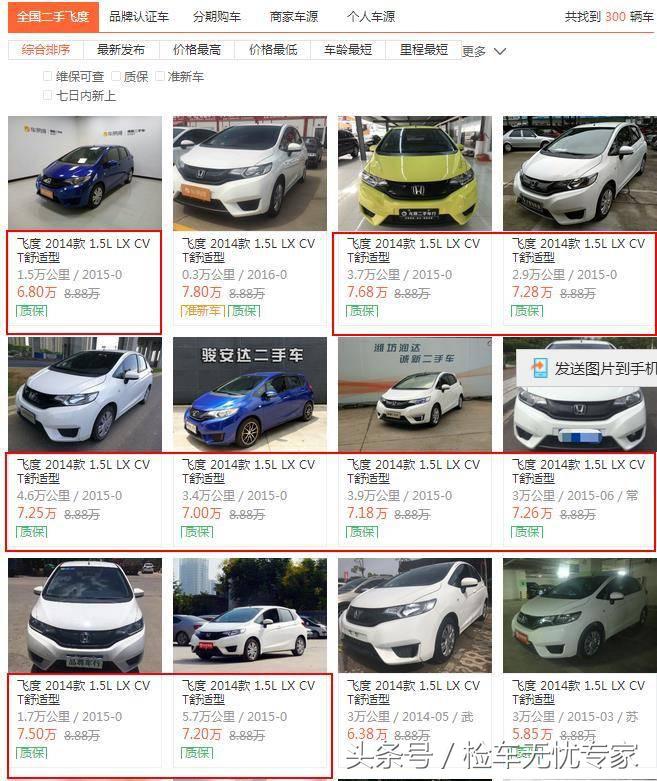Image resolution: width=657 pixels, height=781 pixels.
Task: Sort by 价格最低
Action: coord(273,50)
